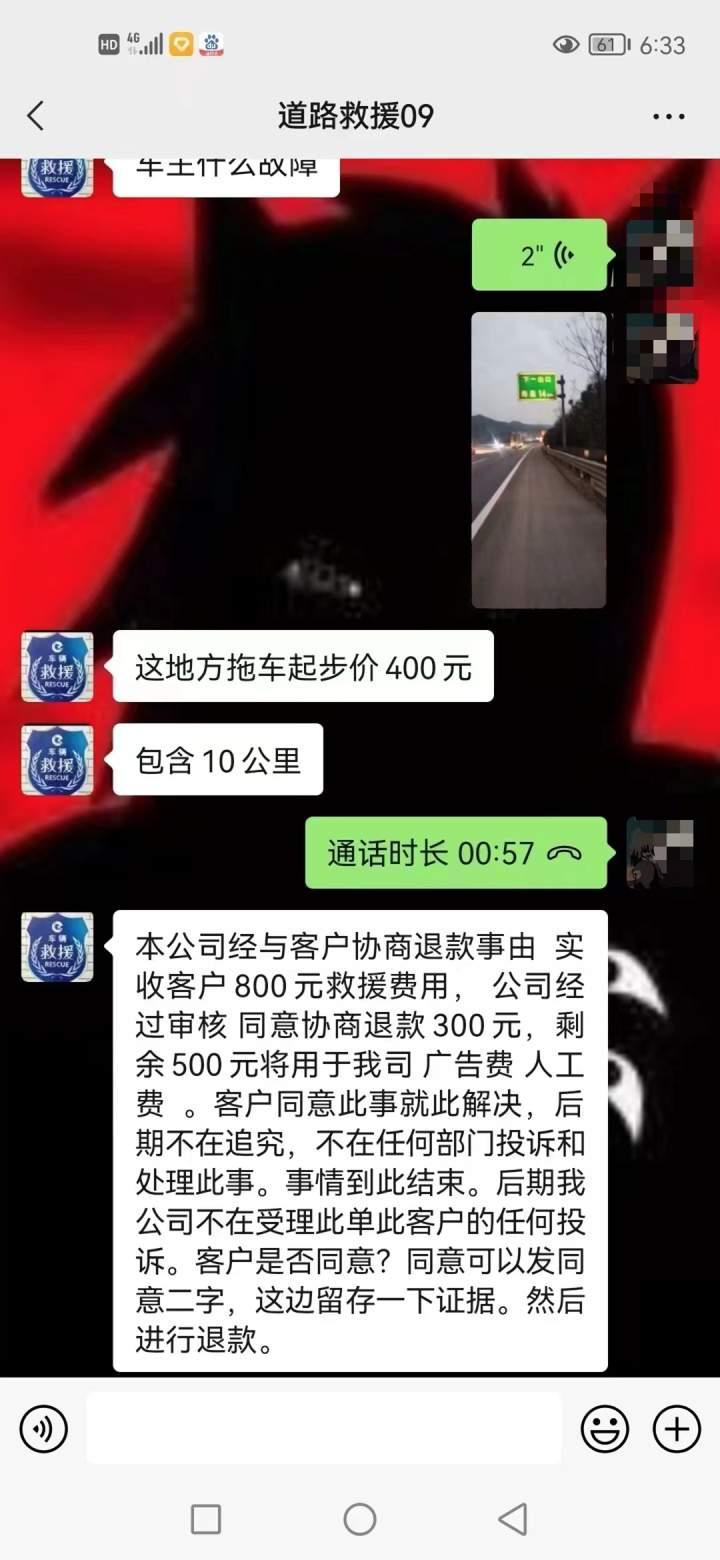
Task: Tap the 通话时长 00:57 call record
Action: [456, 853]
